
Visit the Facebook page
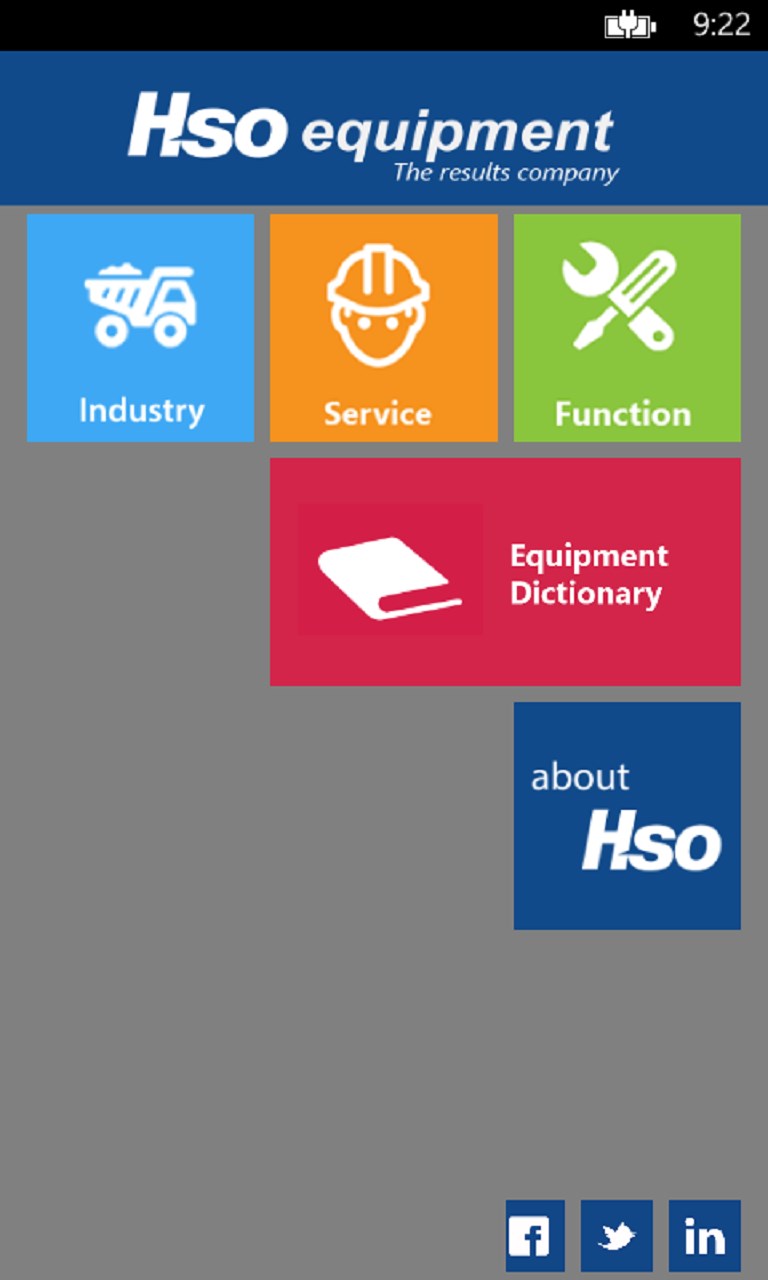[x=535, y=1236]
